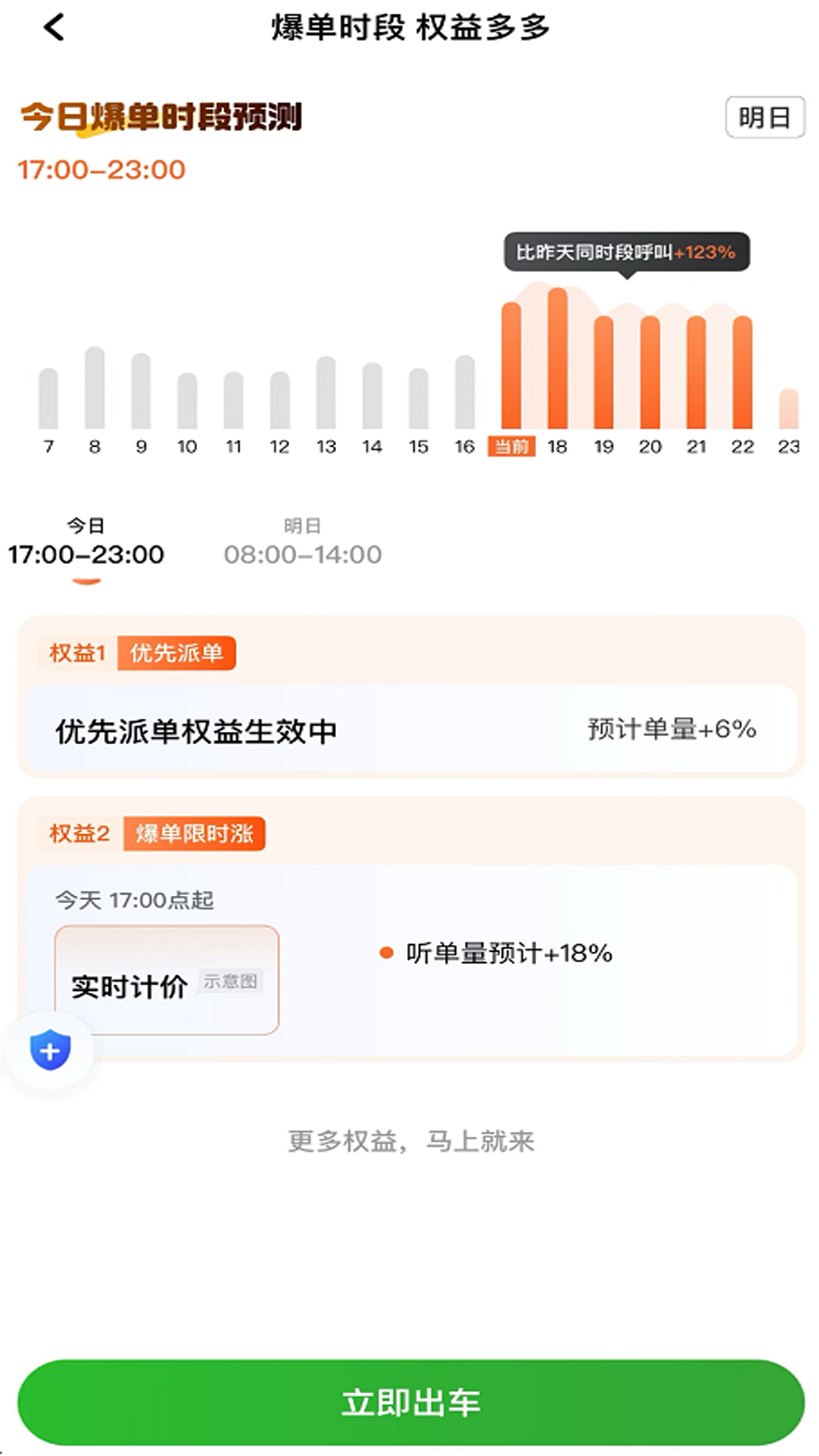Tap 立即出车 to start driving

point(410,1402)
